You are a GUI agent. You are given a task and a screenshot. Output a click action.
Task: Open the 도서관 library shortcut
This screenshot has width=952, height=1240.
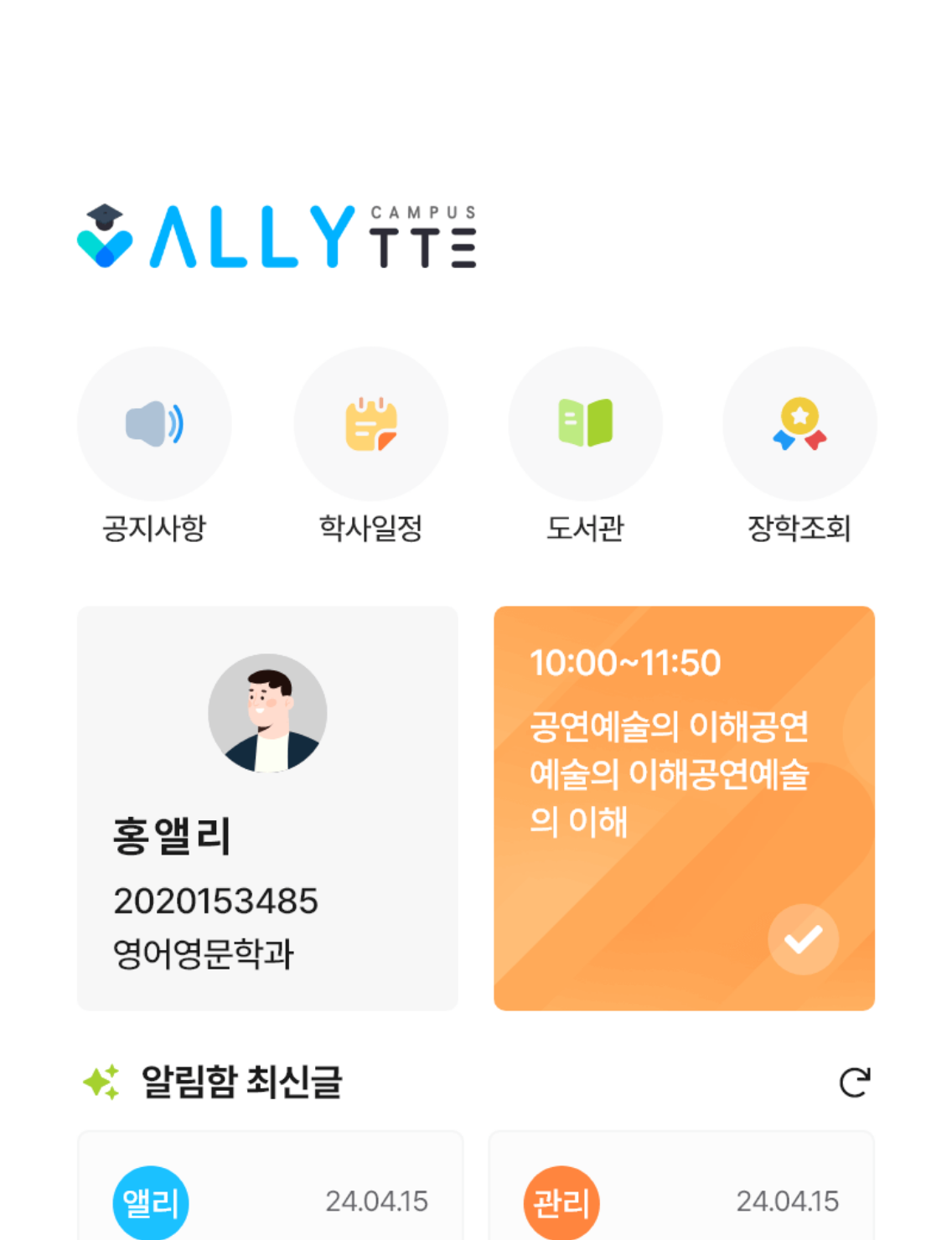click(585, 425)
